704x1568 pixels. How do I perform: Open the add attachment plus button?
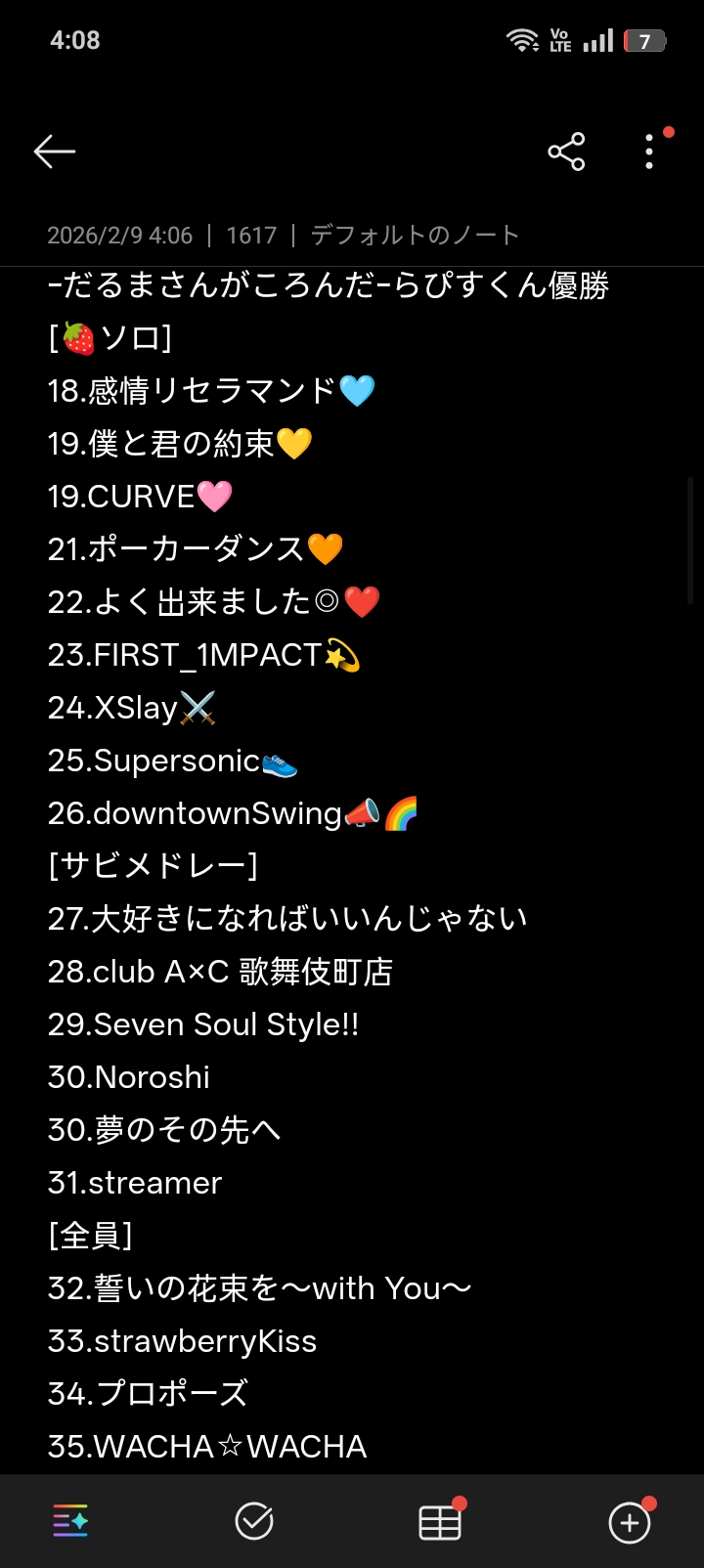click(x=629, y=1522)
